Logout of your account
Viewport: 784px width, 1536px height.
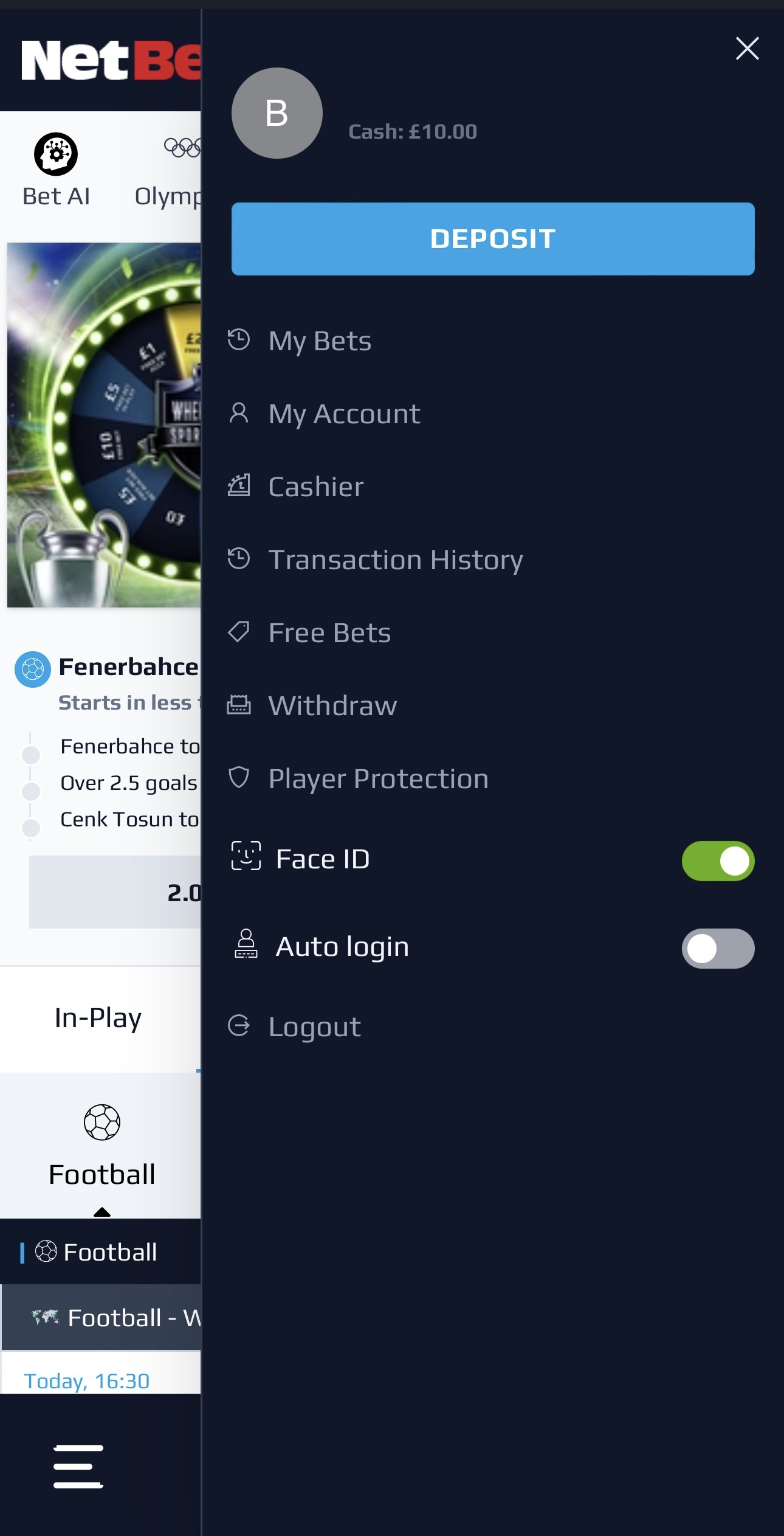tap(314, 1026)
